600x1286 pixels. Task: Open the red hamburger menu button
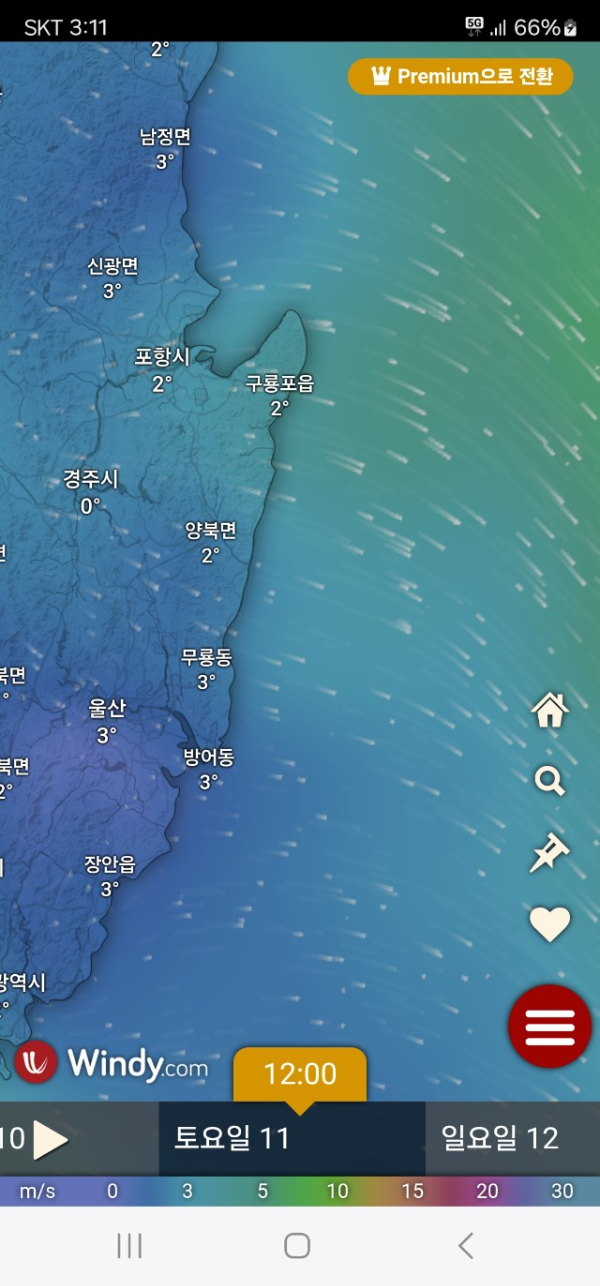tap(550, 1025)
